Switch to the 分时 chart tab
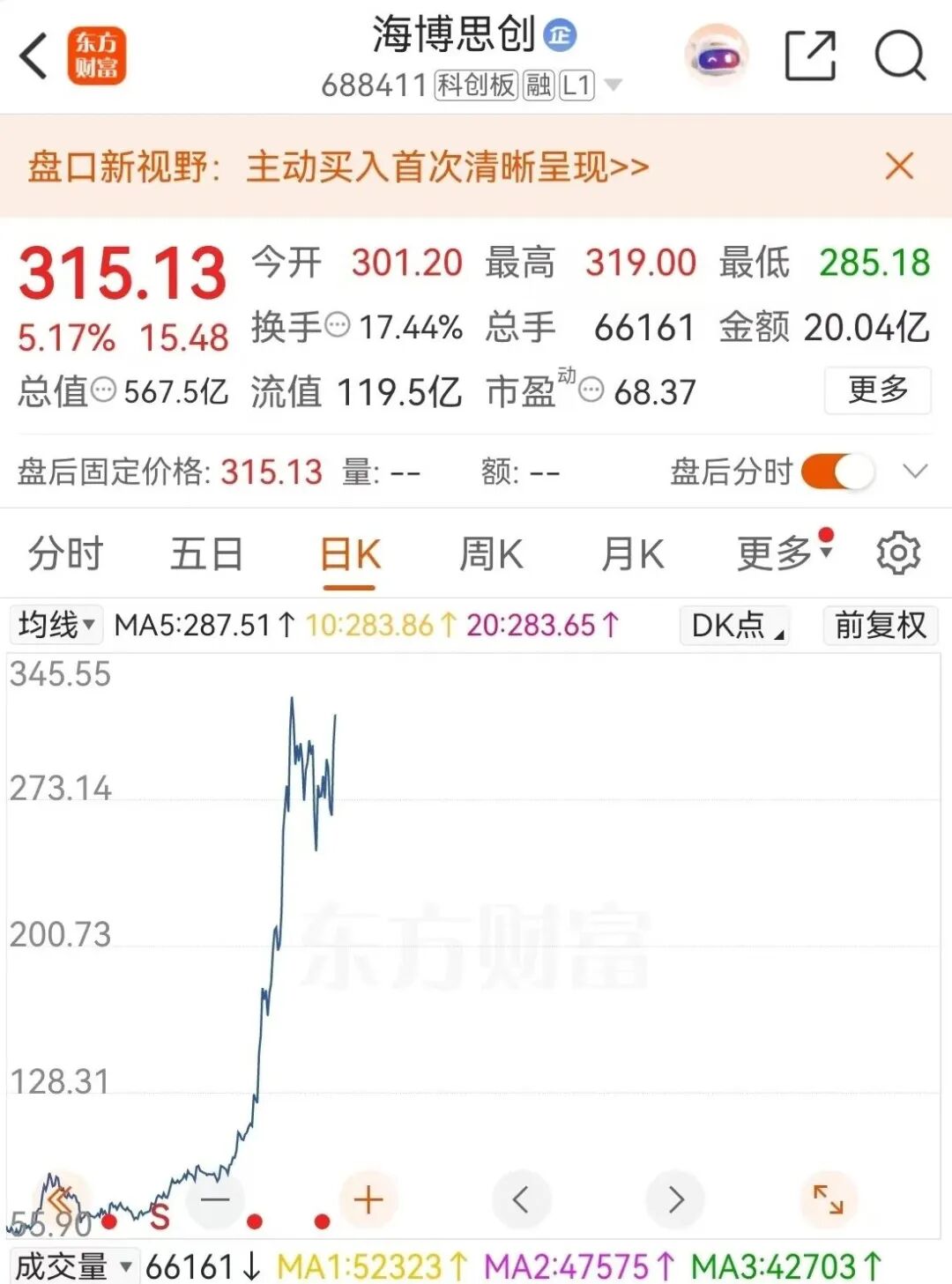The width and height of the screenshot is (952, 1284). click(65, 555)
